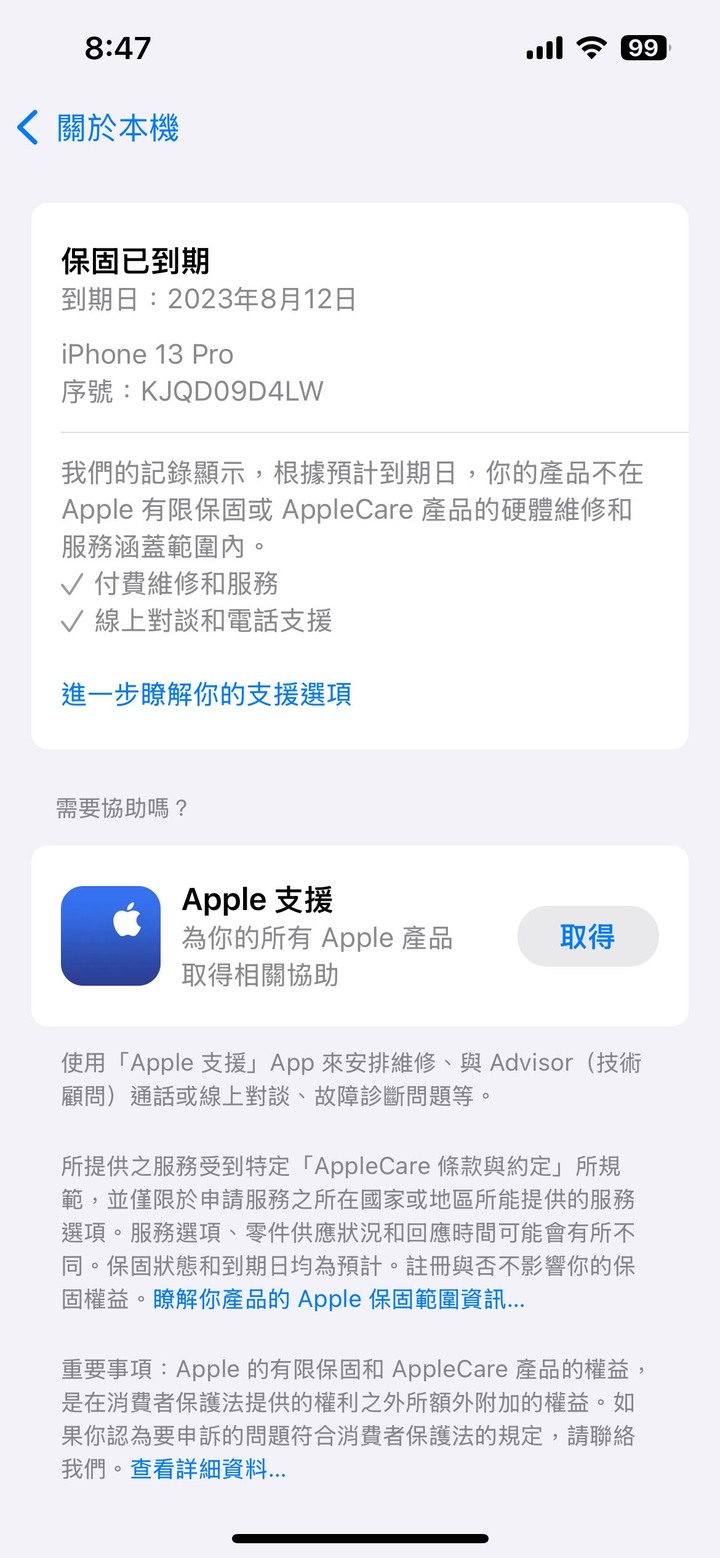The height and width of the screenshot is (1558, 720).
Task: Go back to 關於本機
Action: (x=98, y=128)
